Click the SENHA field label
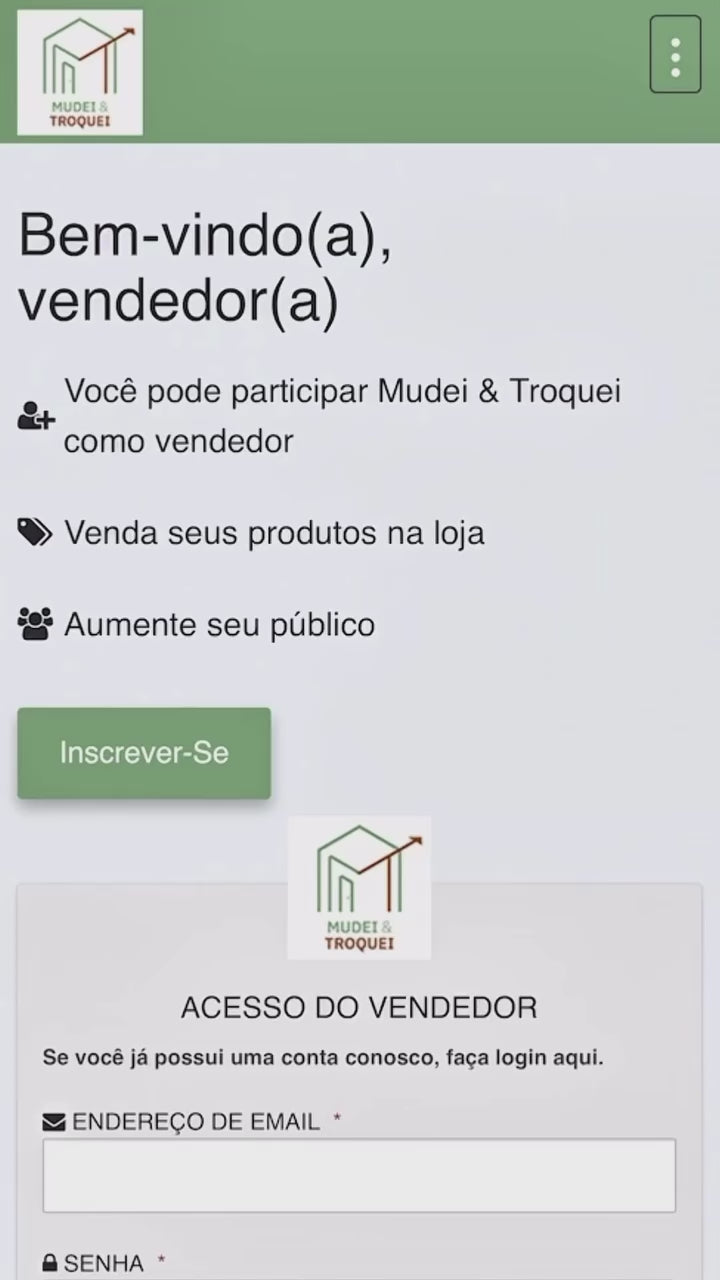The height and width of the screenshot is (1280, 720). (102, 1263)
